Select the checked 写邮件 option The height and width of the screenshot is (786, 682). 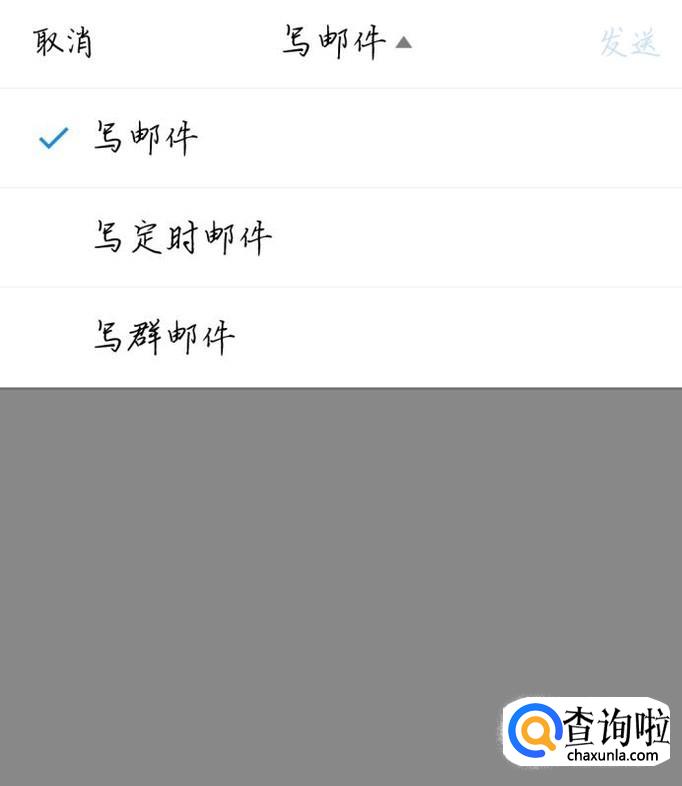(x=146, y=138)
